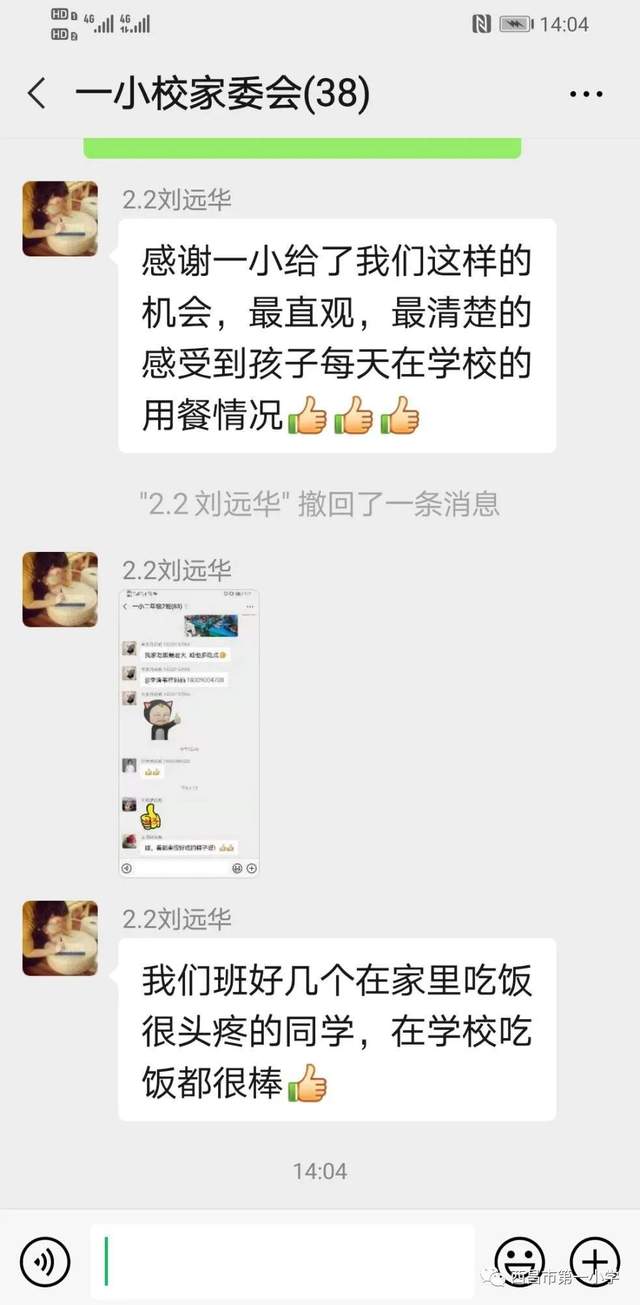Open the shared screenshot image from 刘远华
The width and height of the screenshot is (640, 1305).
pos(189,733)
